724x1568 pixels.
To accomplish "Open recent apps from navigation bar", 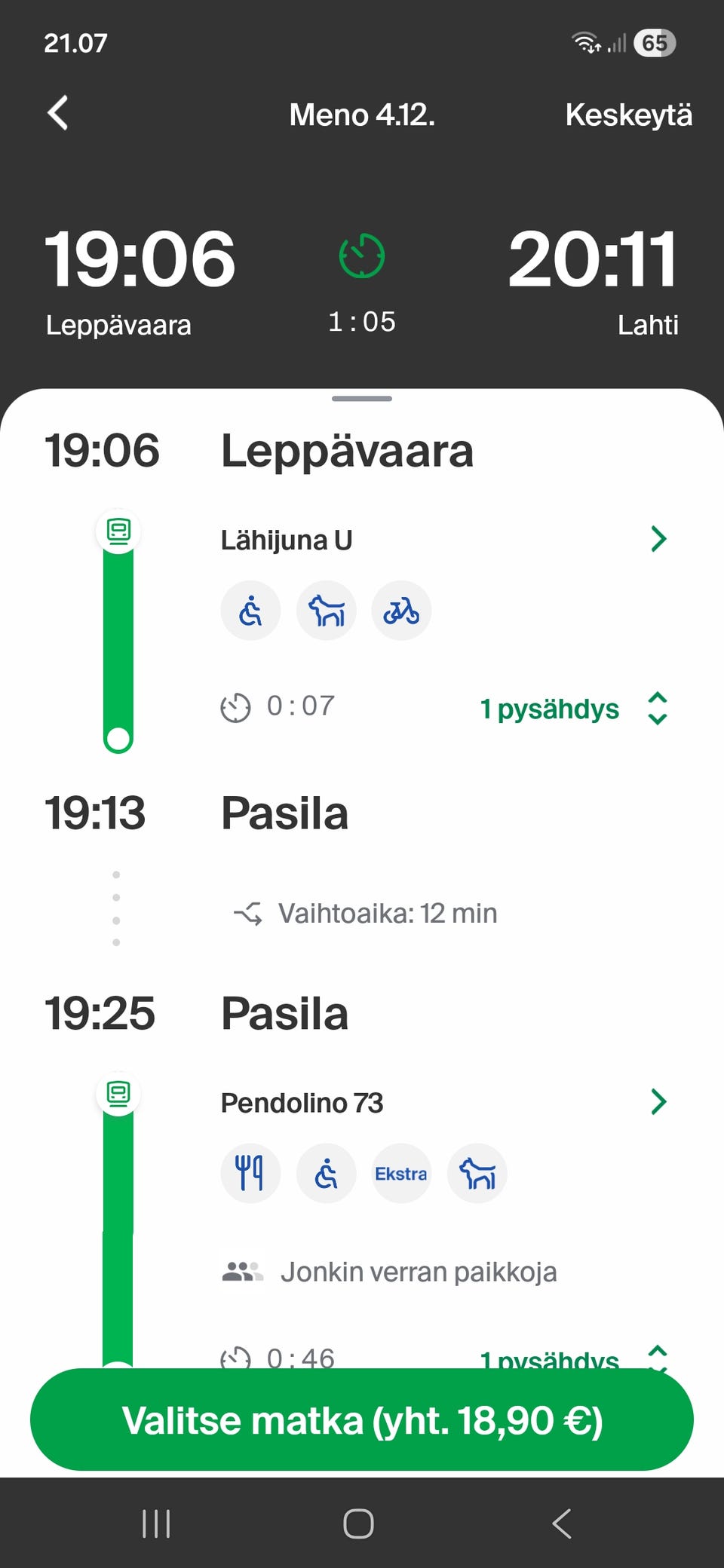I will pos(156,1524).
